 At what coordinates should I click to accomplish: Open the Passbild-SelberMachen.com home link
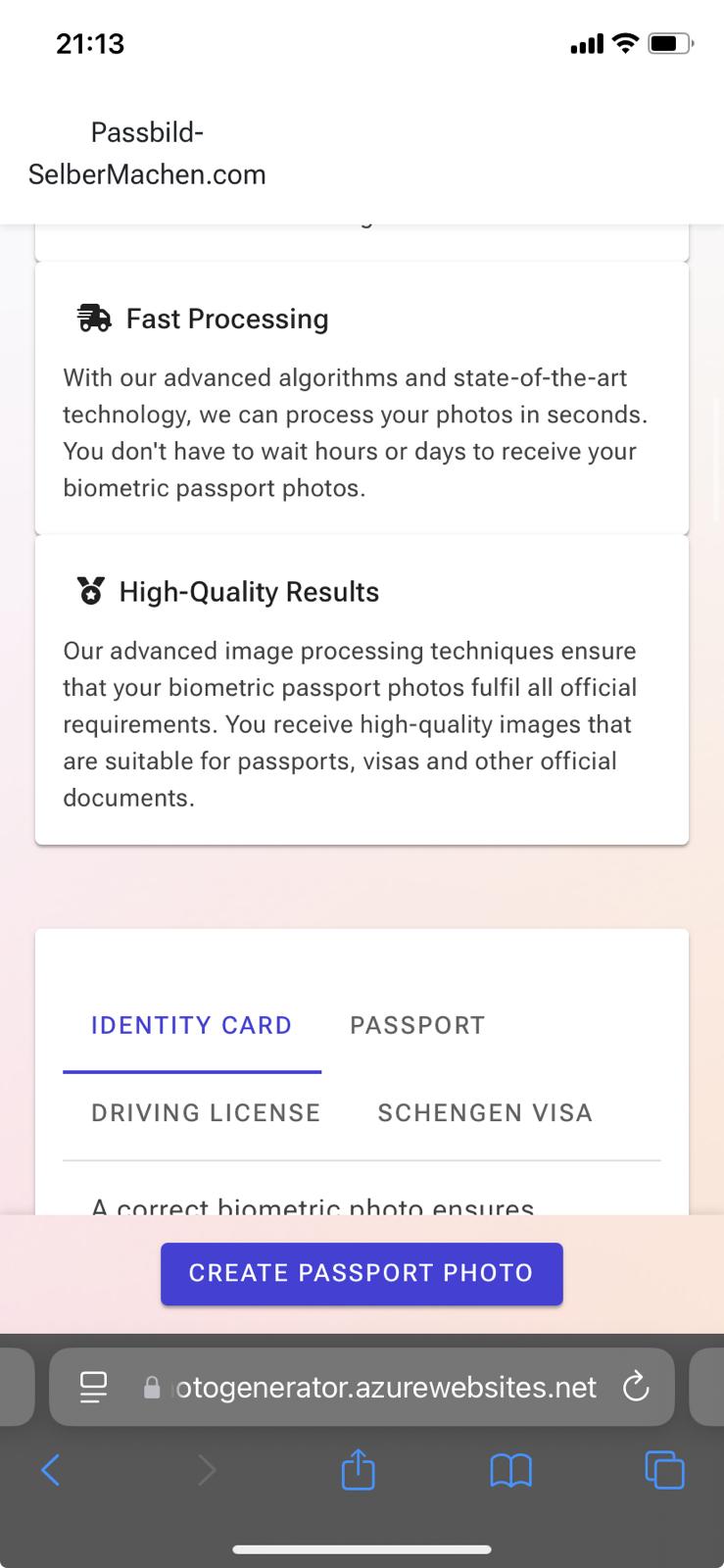pos(147,154)
